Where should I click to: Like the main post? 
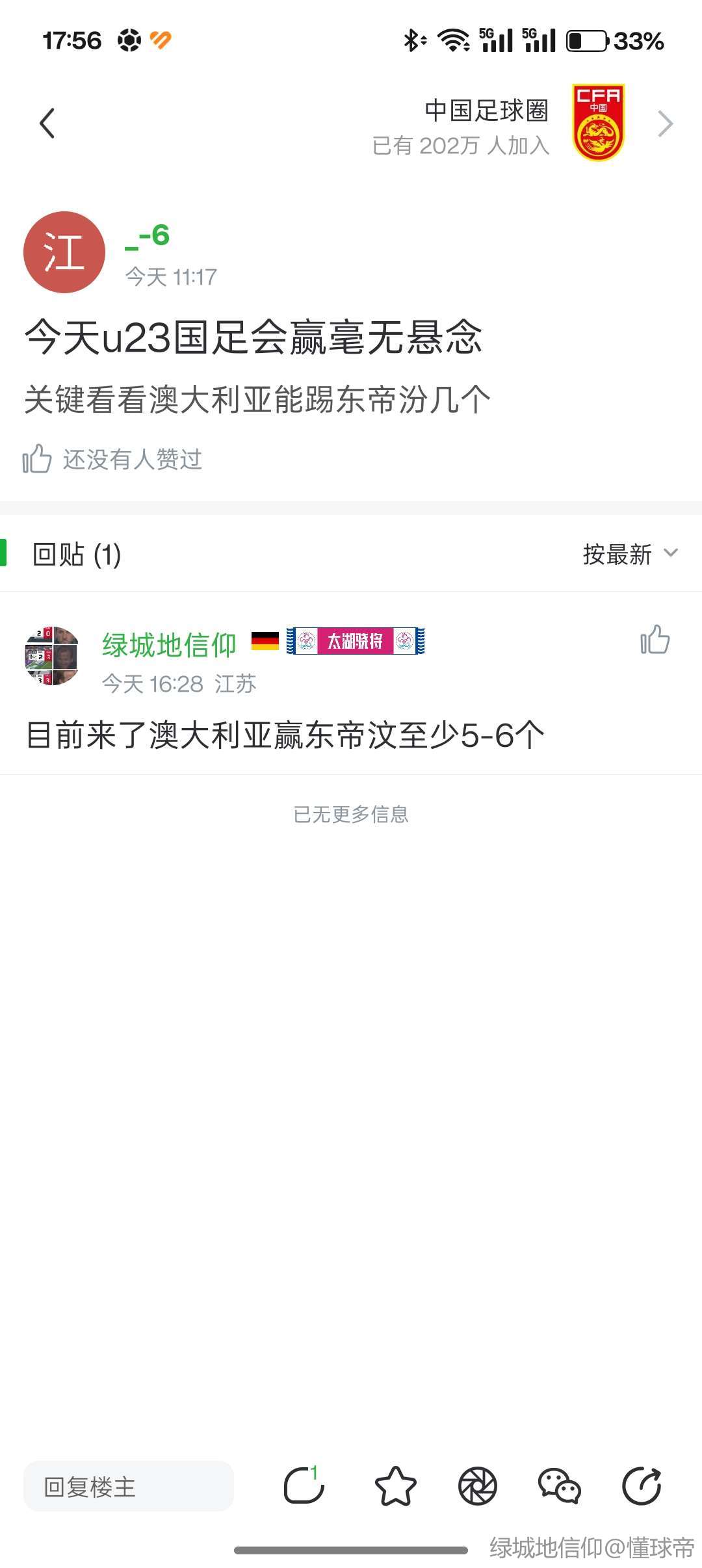pyautogui.click(x=37, y=459)
